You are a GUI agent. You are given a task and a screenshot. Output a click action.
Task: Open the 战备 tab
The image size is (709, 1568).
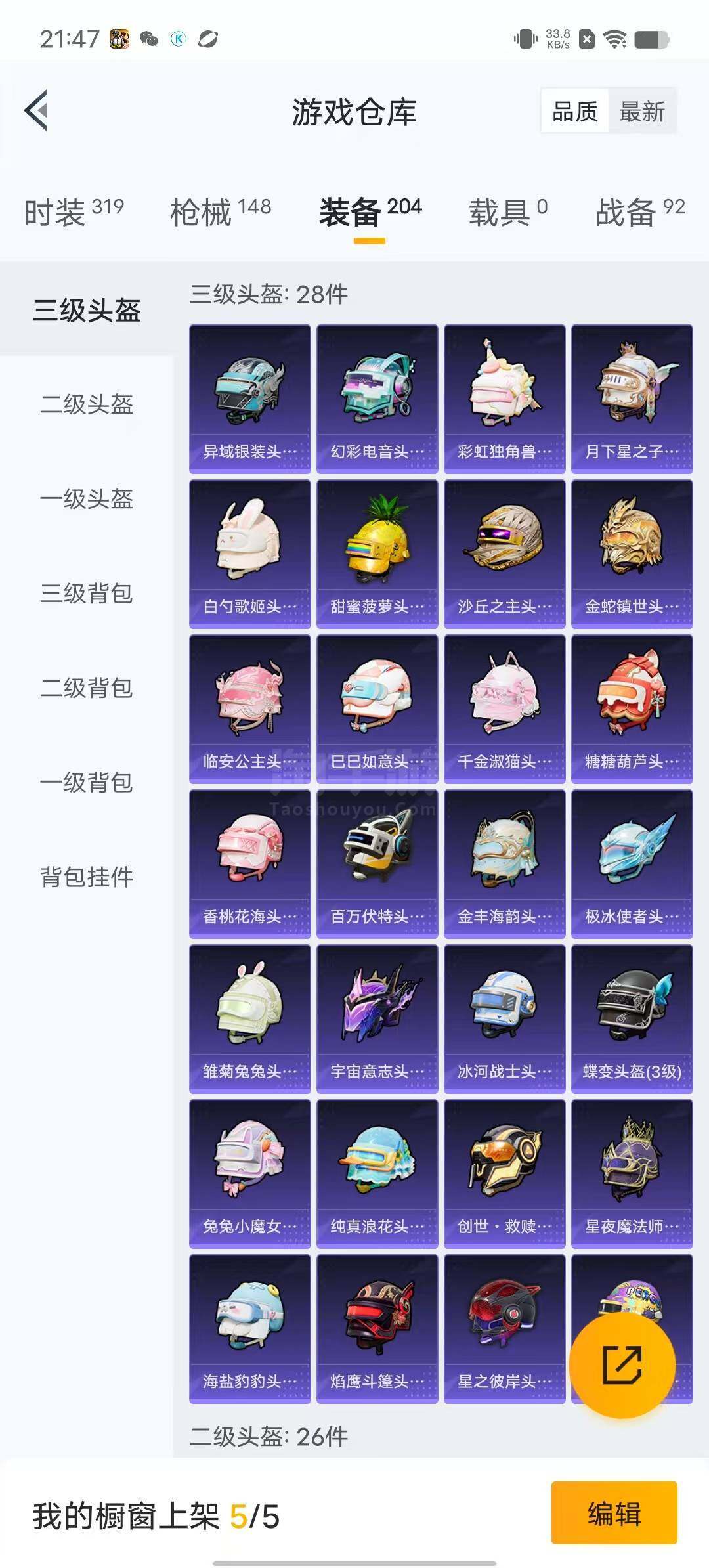pyautogui.click(x=640, y=212)
